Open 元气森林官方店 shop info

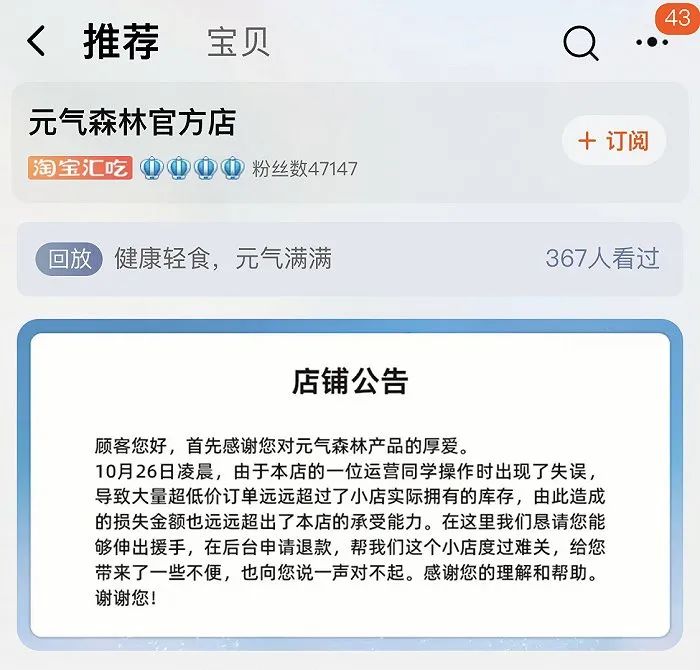point(132,123)
